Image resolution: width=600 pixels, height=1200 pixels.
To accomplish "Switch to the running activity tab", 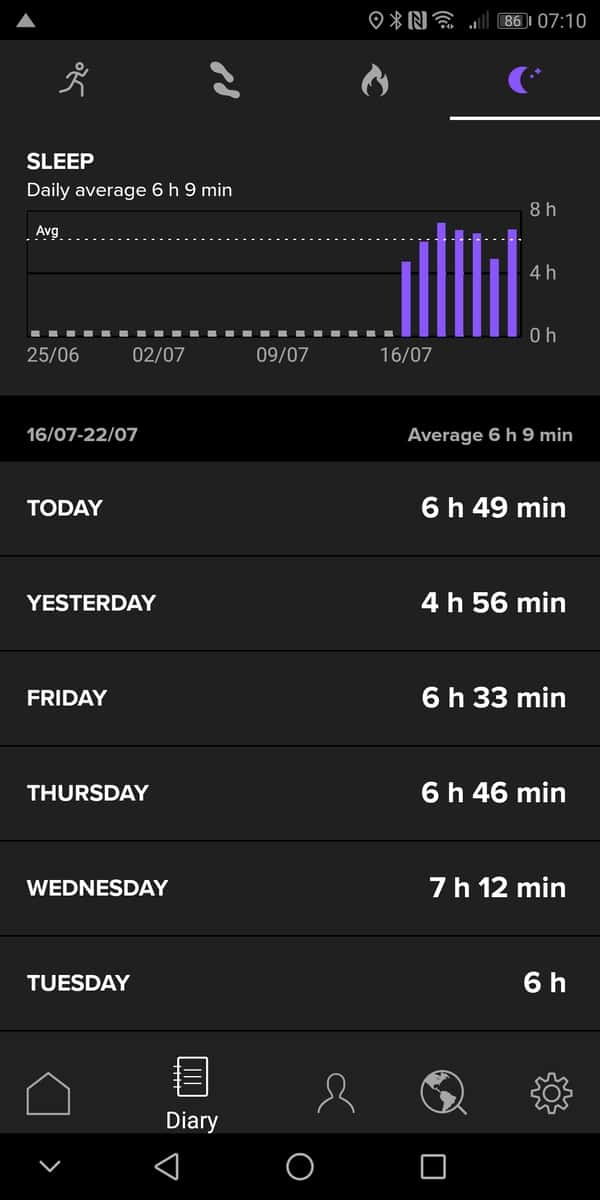I will click(75, 80).
